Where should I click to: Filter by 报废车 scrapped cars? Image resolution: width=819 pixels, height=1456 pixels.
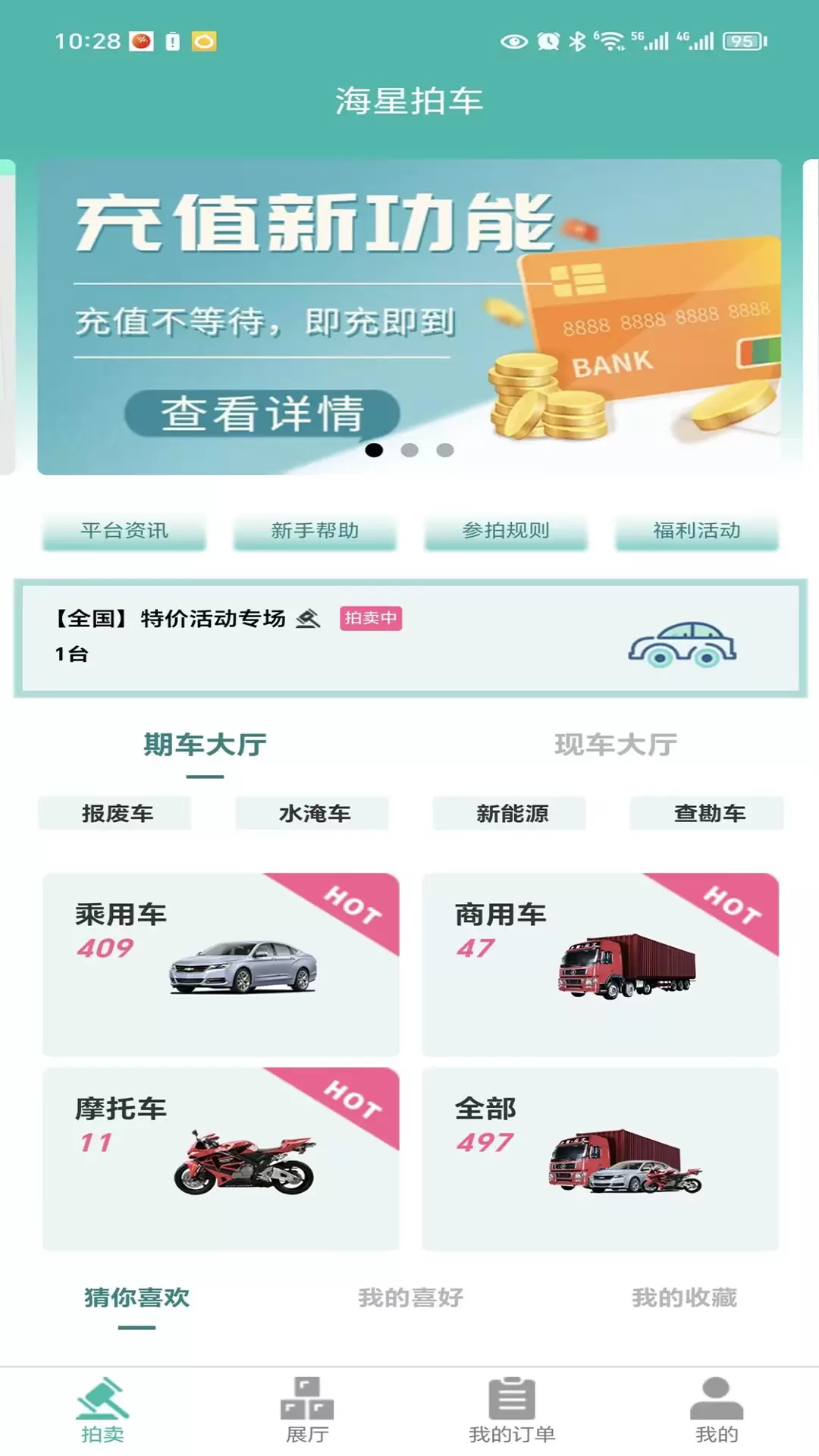coord(117,813)
